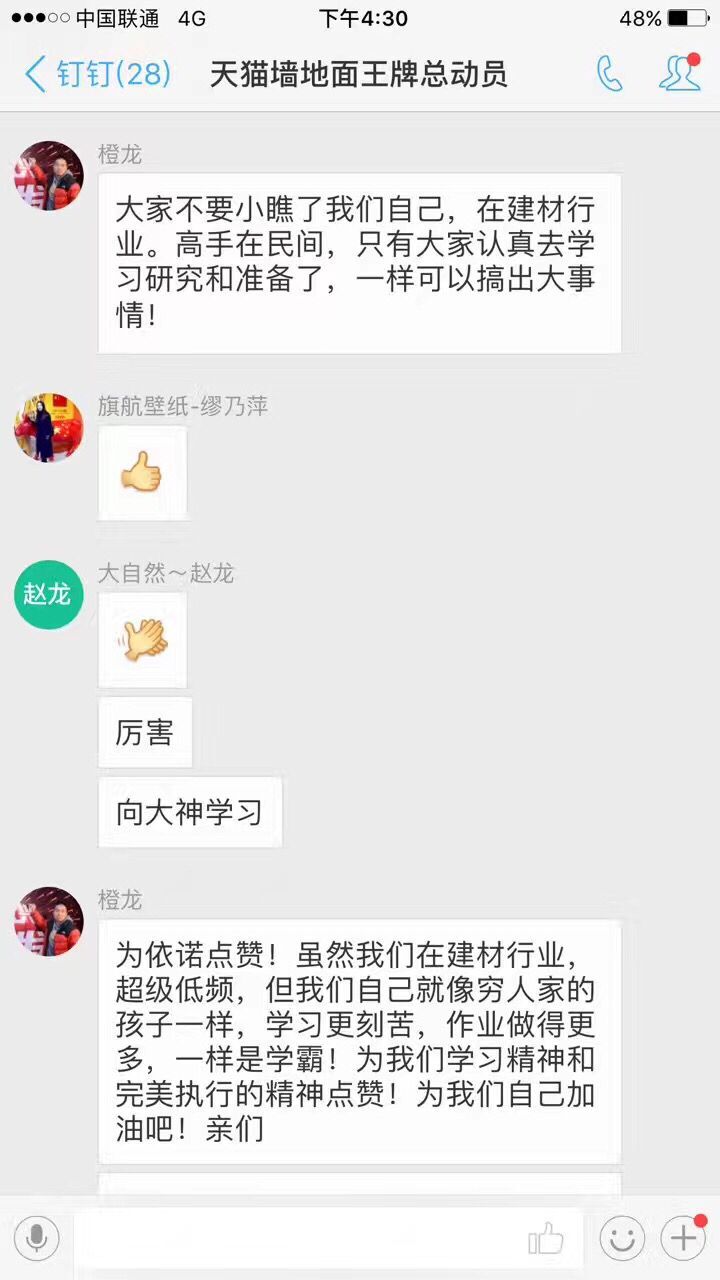Switch to voice input with the microphone

coord(37,1239)
